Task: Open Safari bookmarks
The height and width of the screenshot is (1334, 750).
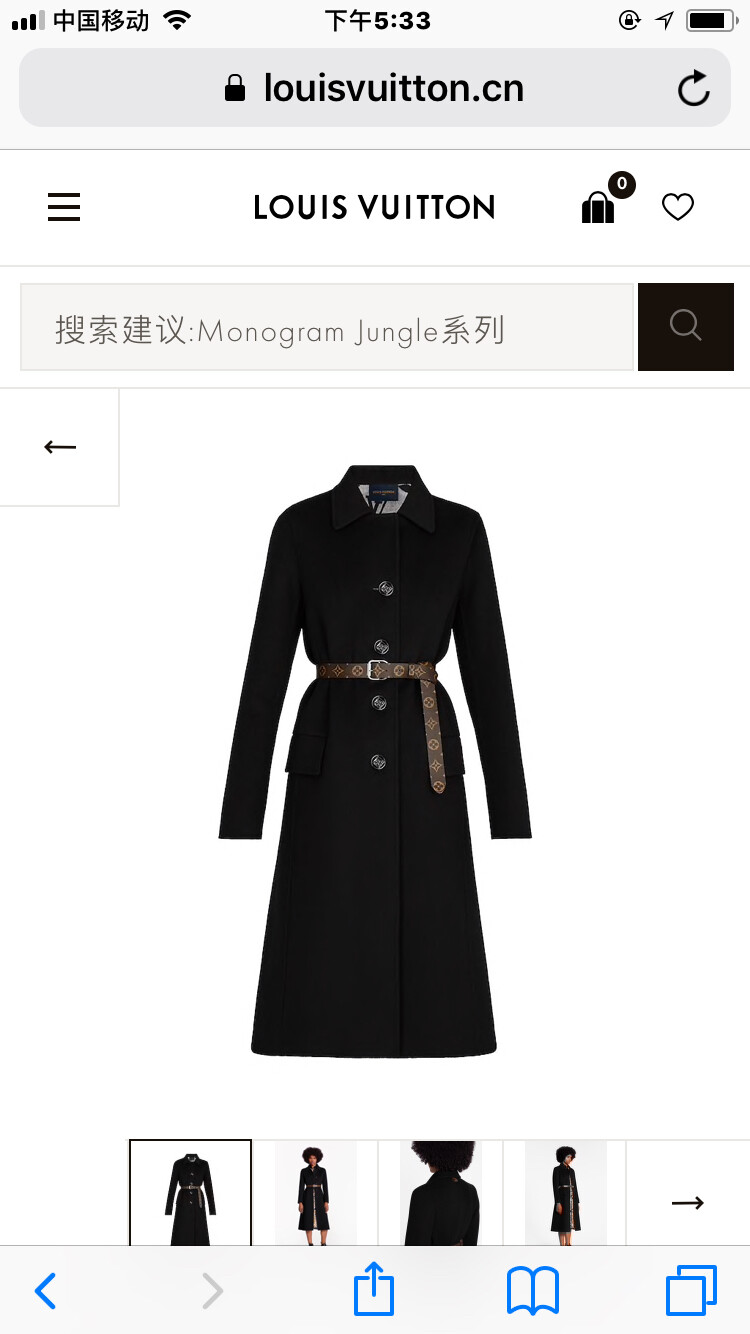Action: point(533,1290)
